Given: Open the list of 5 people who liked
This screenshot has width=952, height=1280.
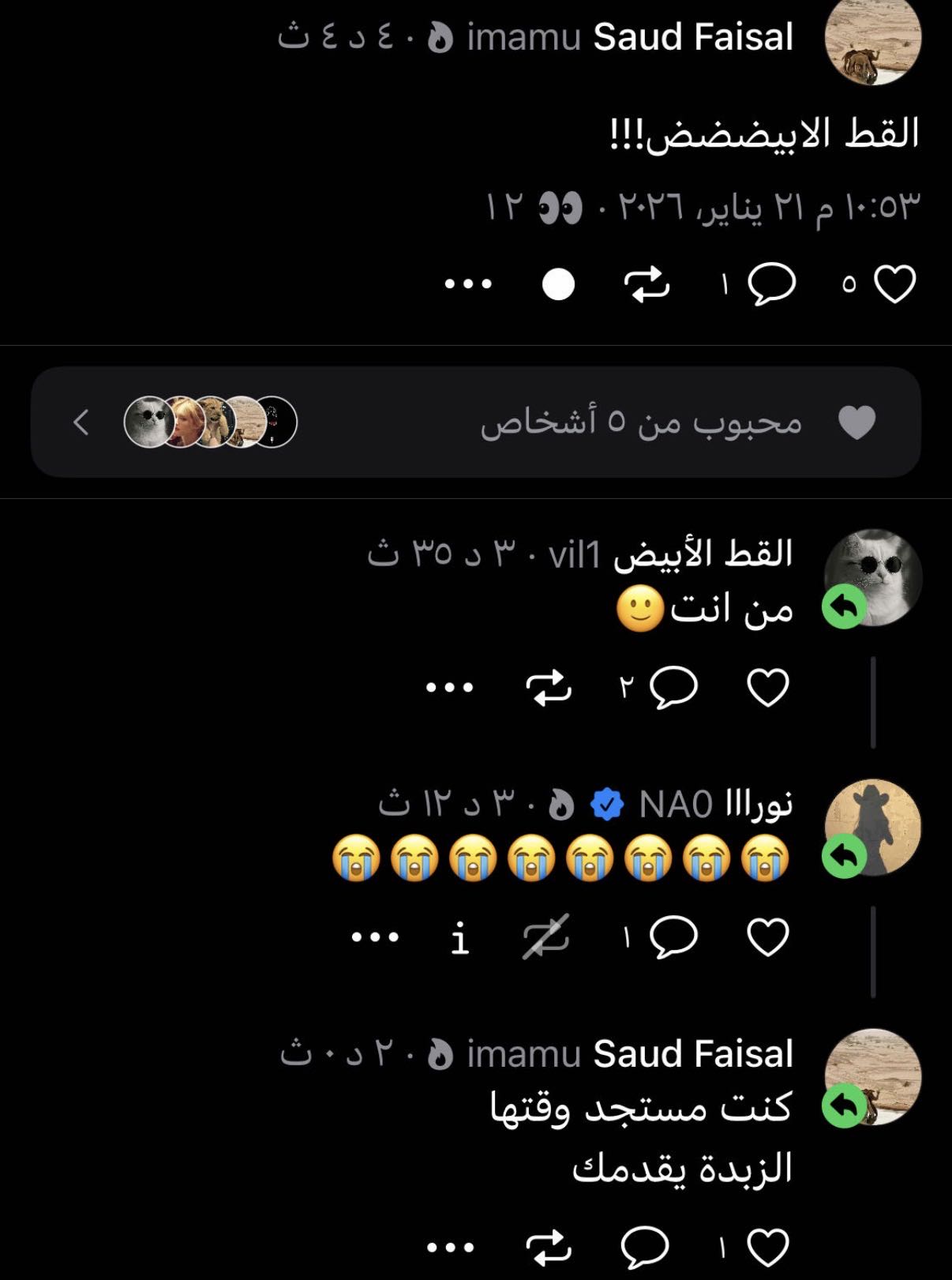Looking at the screenshot, I should (x=475, y=422).
